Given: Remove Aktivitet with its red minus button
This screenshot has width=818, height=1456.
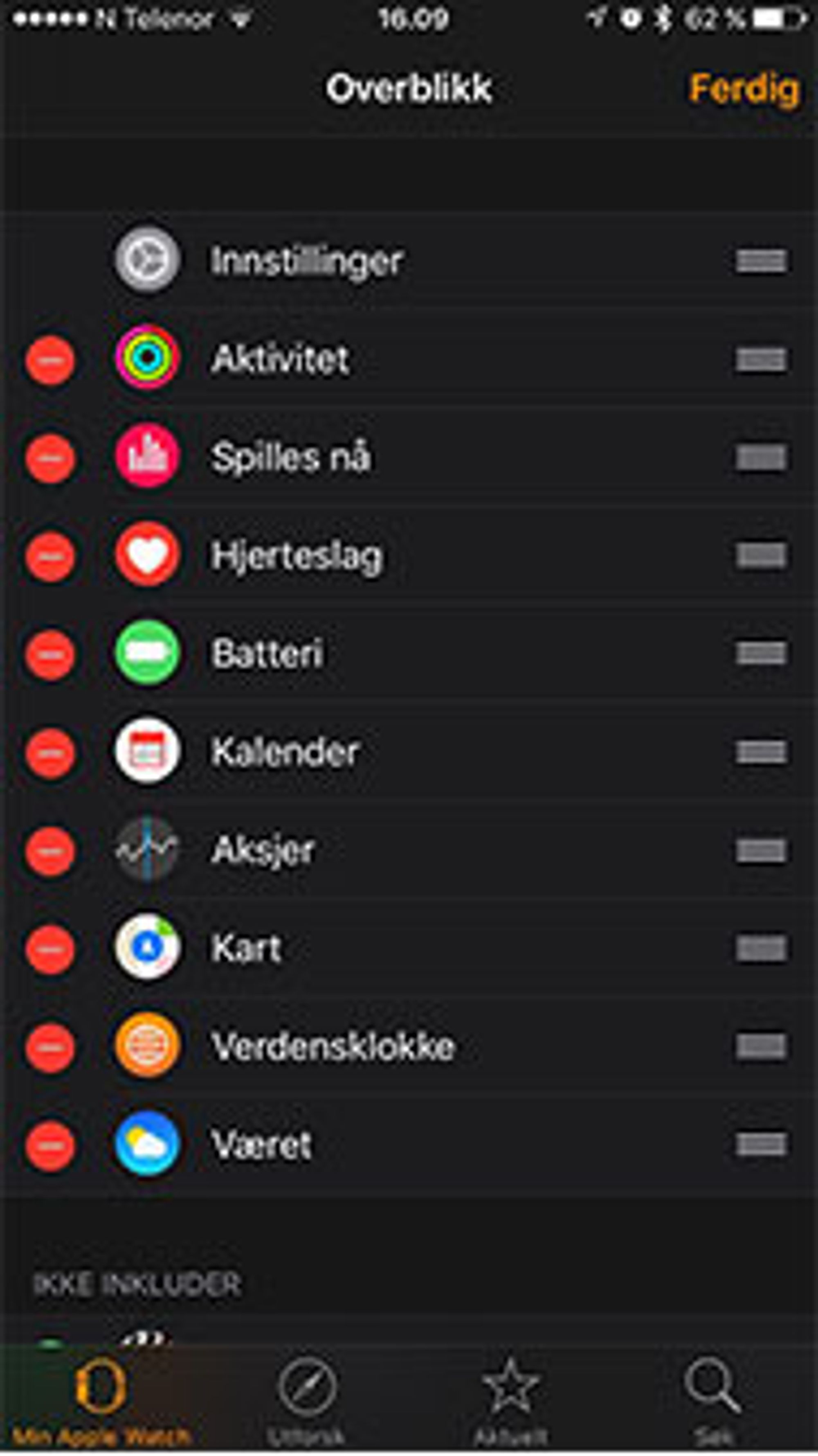Looking at the screenshot, I should 50,359.
